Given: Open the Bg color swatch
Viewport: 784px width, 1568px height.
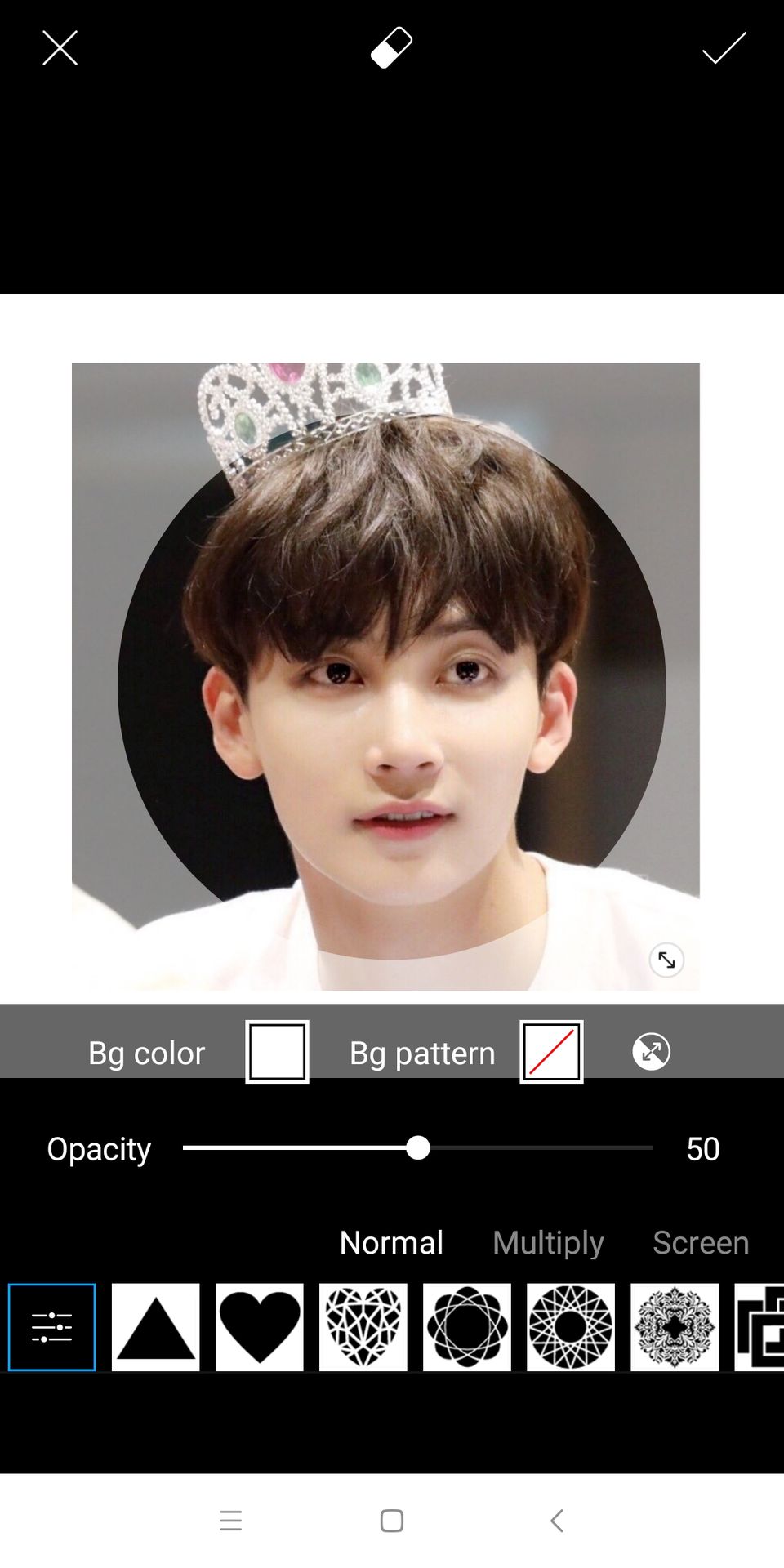Looking at the screenshot, I should click(277, 1052).
